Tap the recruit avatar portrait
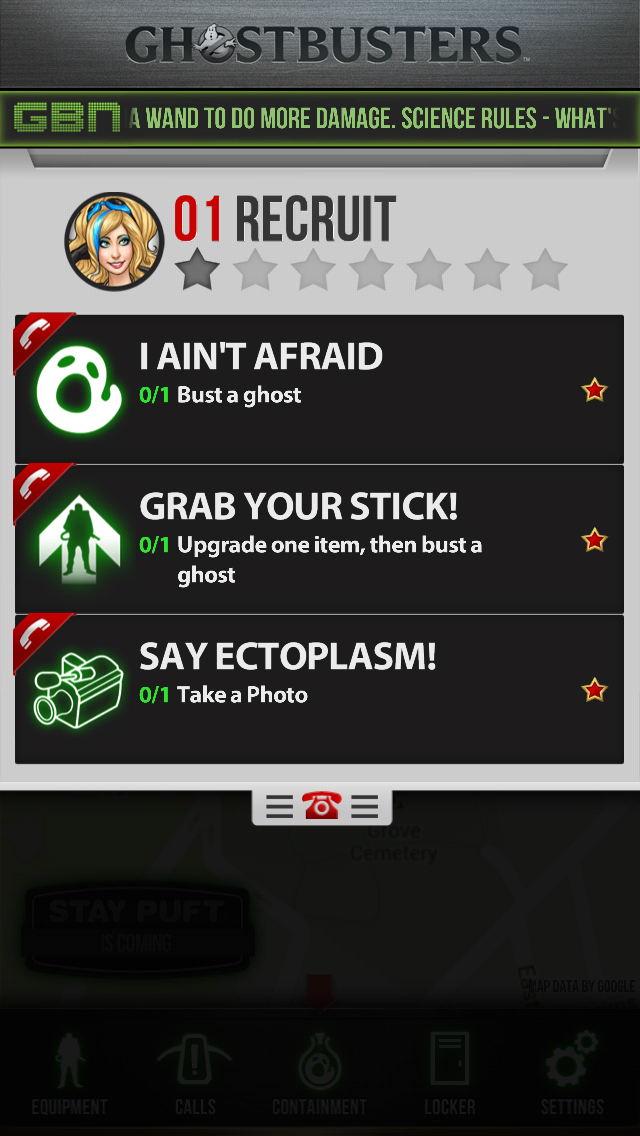Viewport: 640px width, 1136px height. tap(114, 241)
